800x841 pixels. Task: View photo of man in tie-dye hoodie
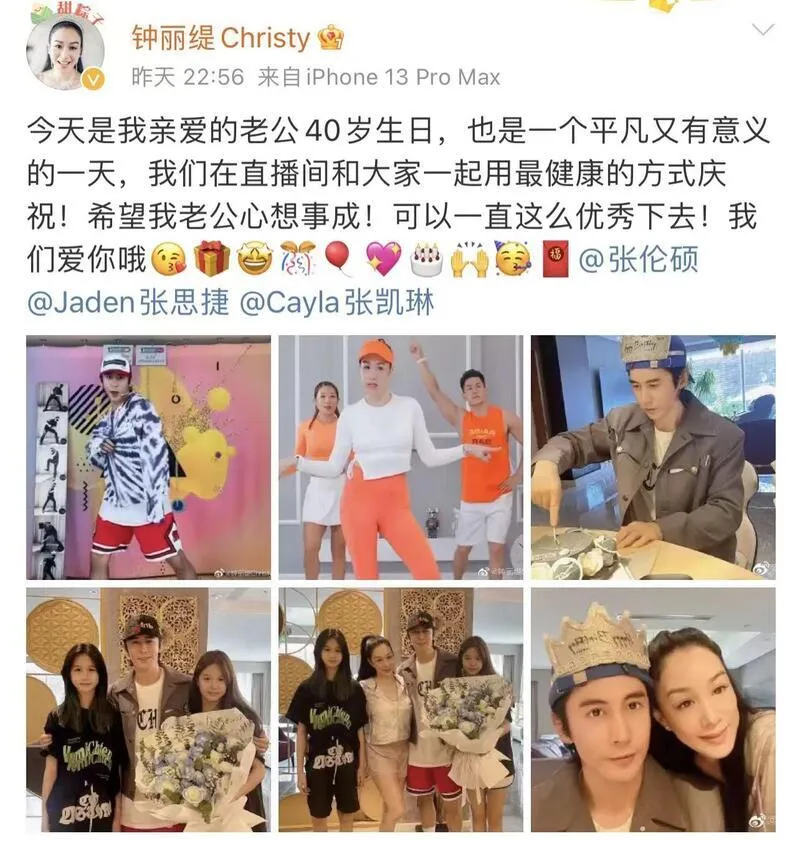point(149,457)
